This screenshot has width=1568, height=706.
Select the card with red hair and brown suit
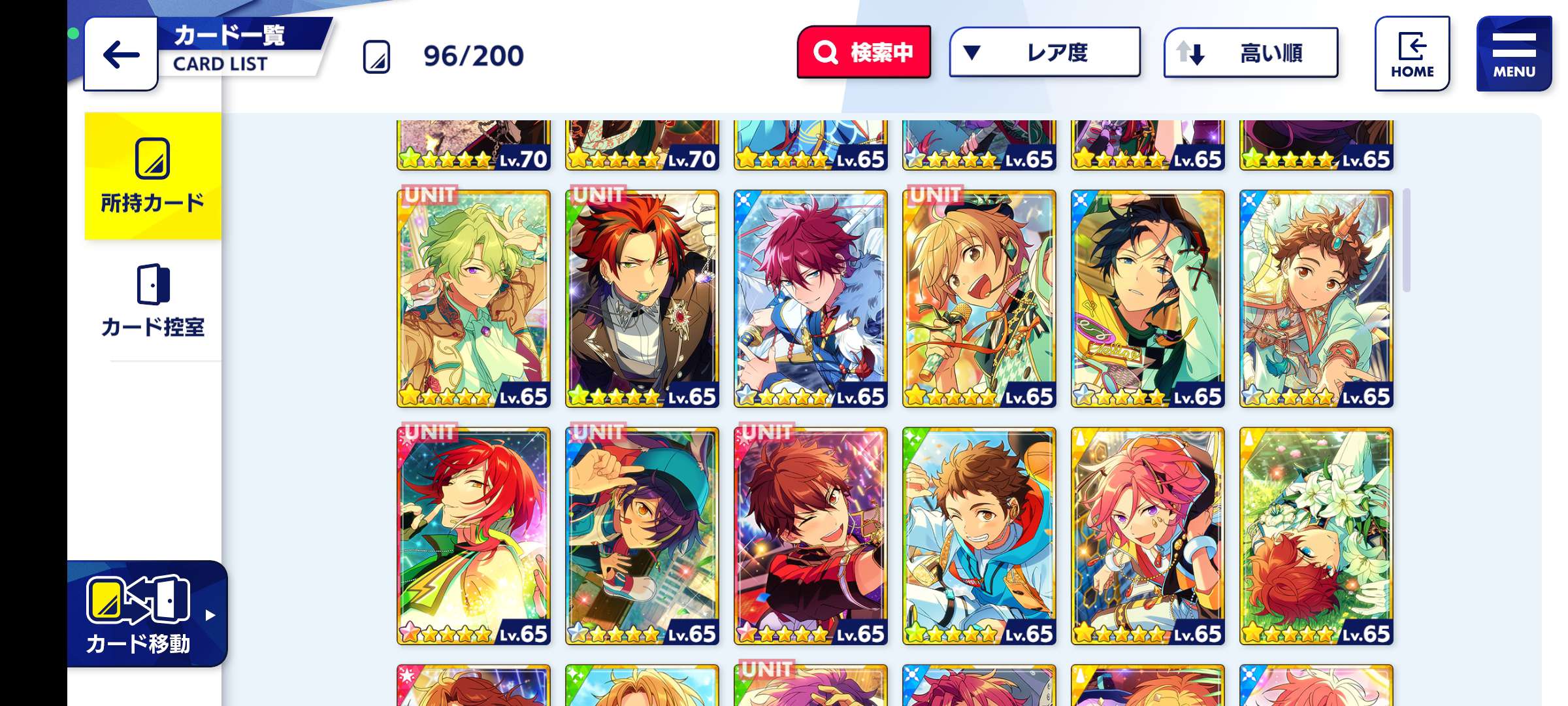pos(642,299)
